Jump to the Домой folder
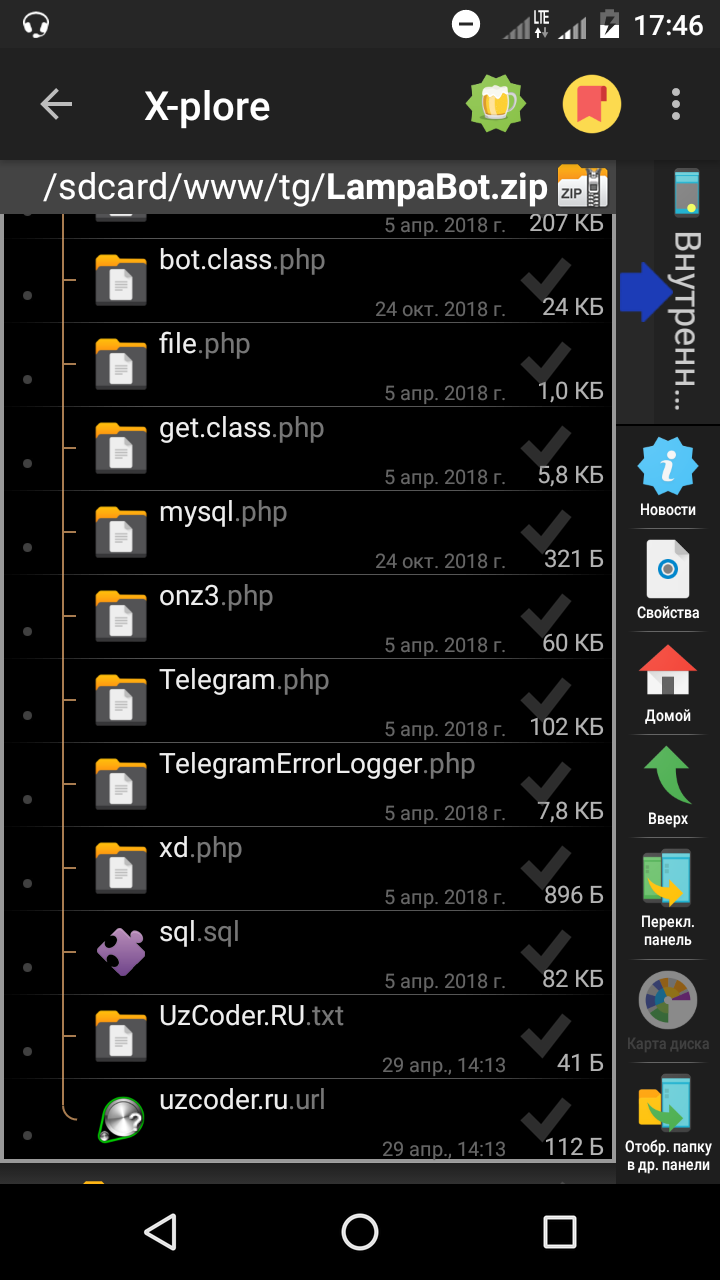 tap(668, 684)
